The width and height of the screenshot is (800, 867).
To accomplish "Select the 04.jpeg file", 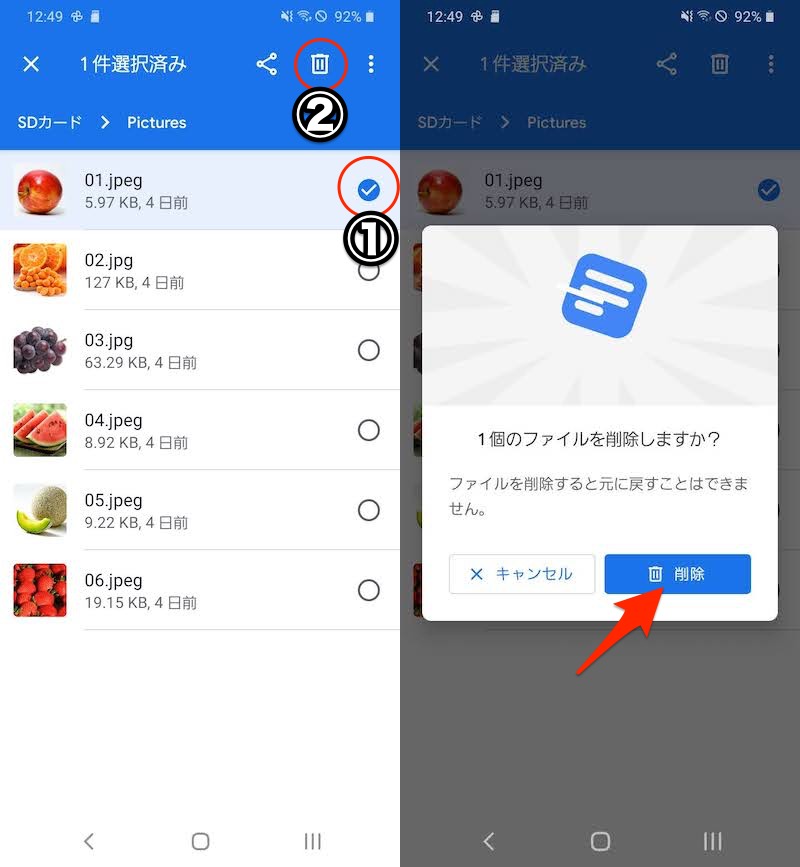I will 368,430.
